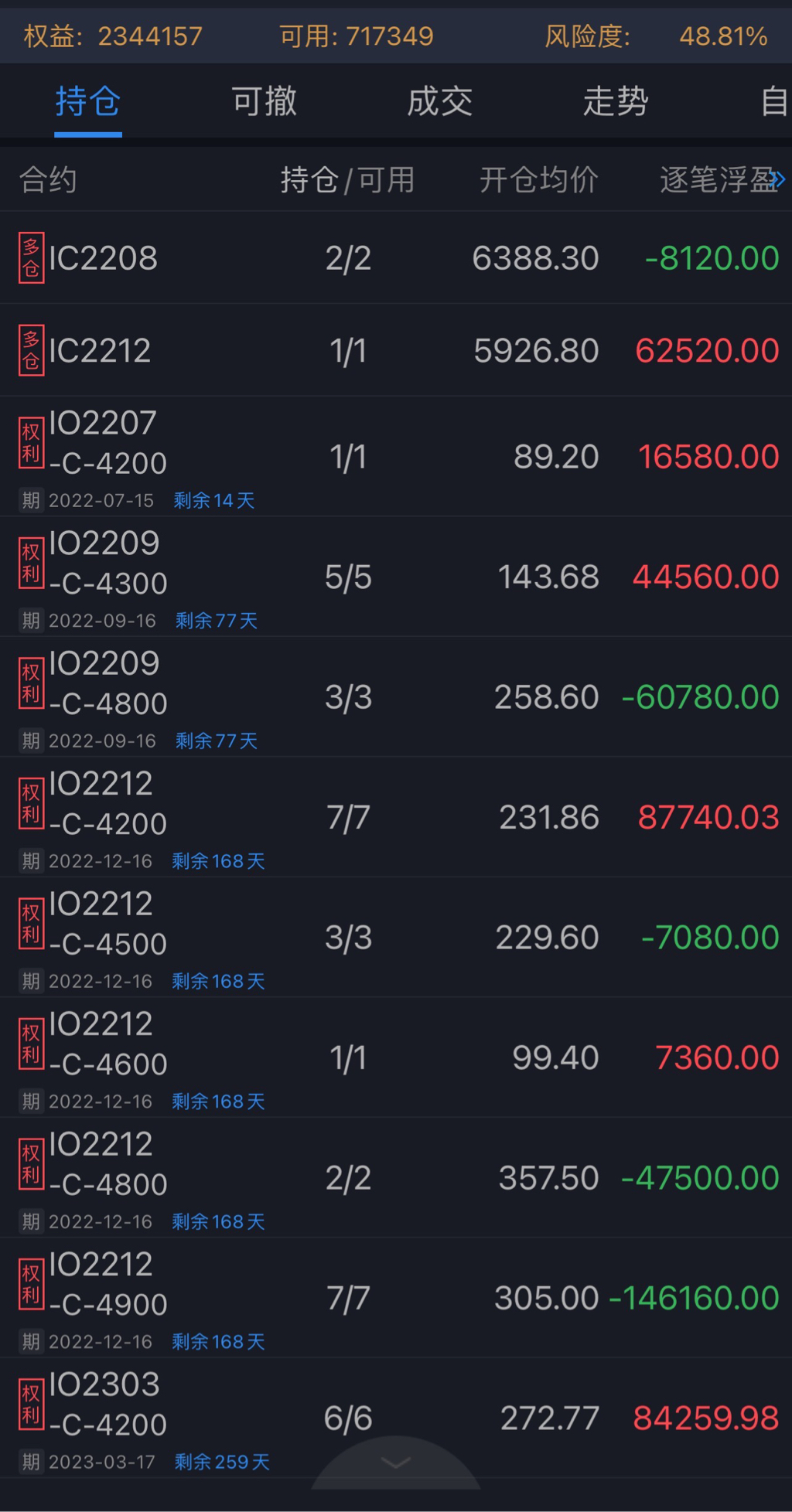
Task: Open the IC2208 position row
Action: (x=396, y=258)
